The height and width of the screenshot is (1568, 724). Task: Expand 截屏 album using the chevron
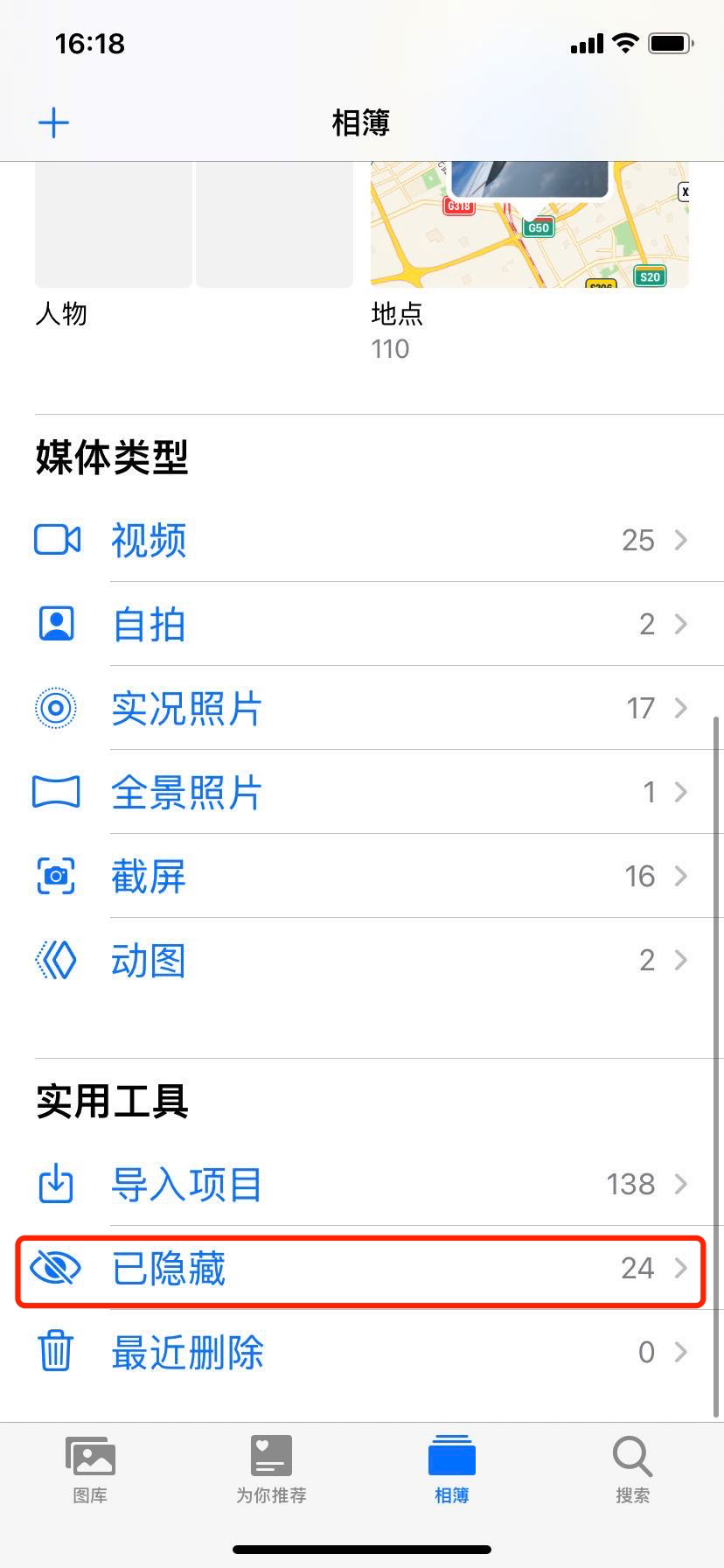click(682, 876)
